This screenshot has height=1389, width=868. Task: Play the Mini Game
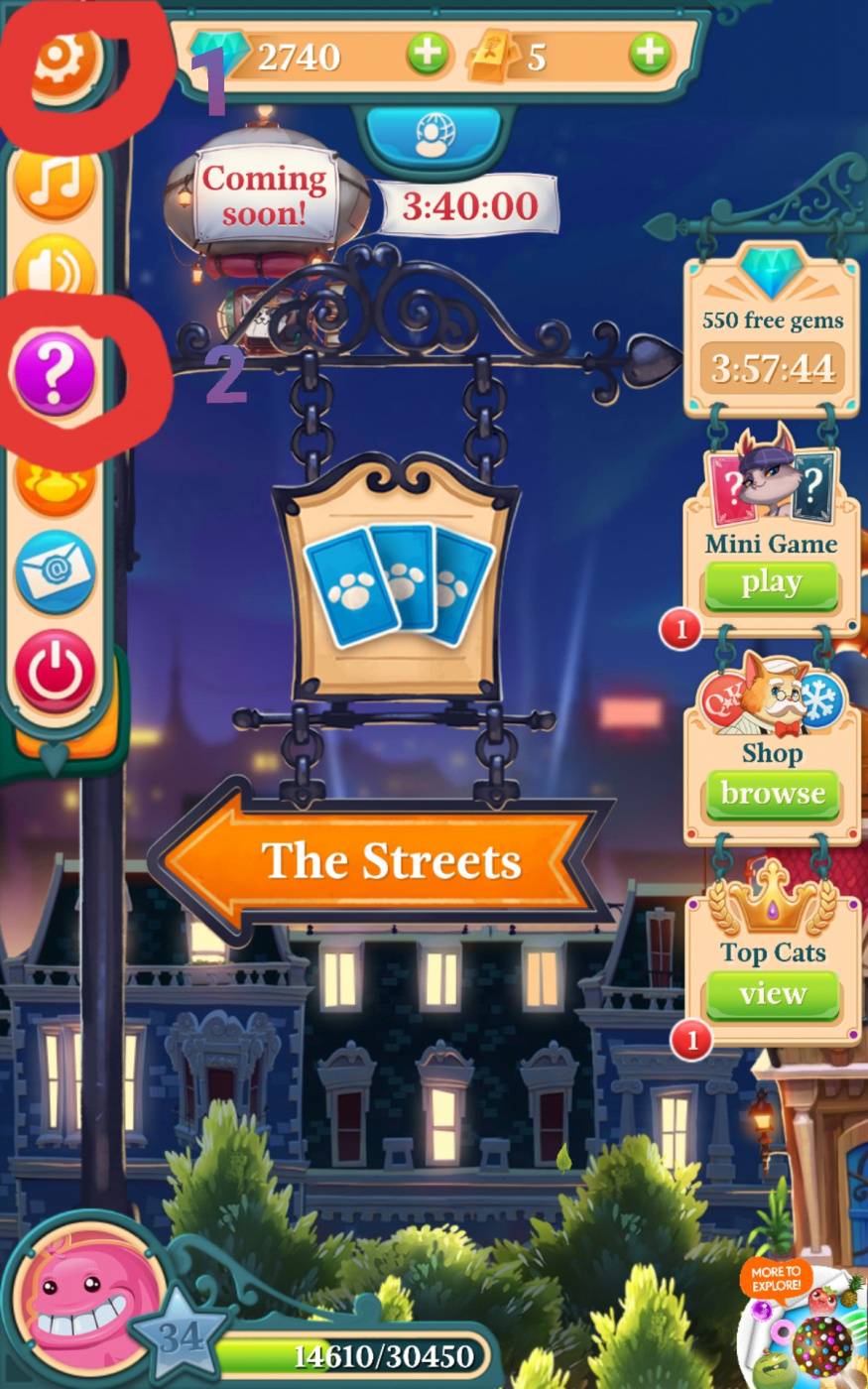tap(772, 584)
